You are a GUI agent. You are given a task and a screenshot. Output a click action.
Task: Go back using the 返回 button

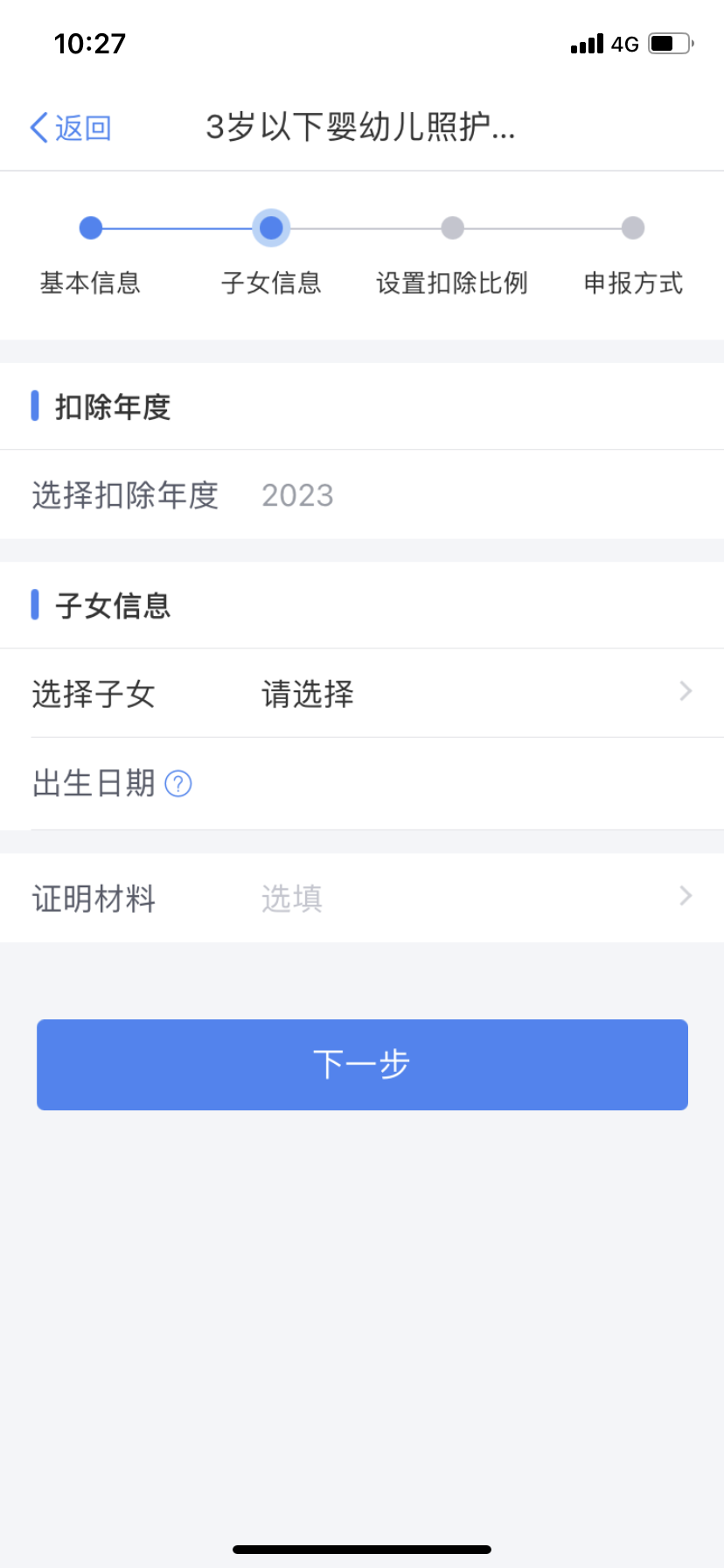(x=71, y=128)
